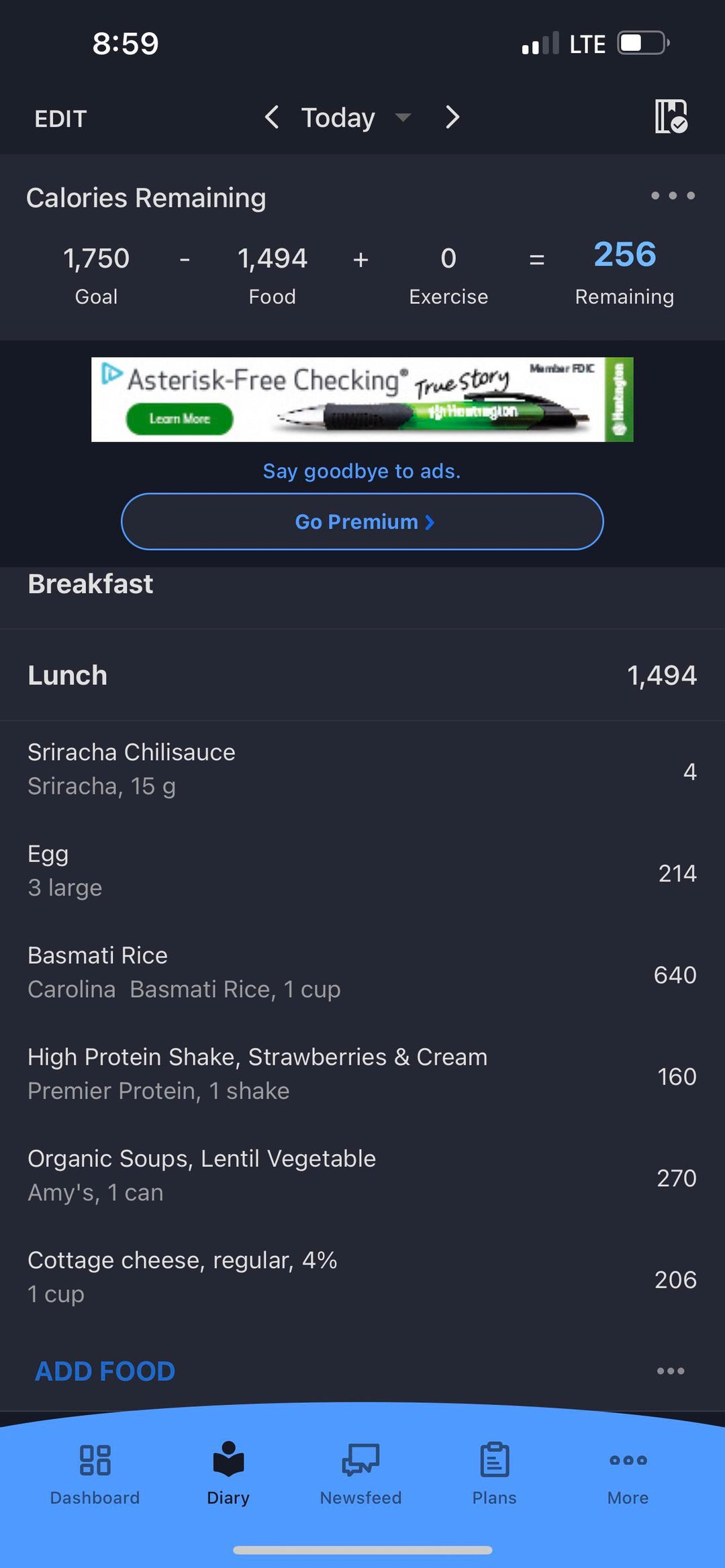Switch to the Dashboard tab
The height and width of the screenshot is (1568, 725).
click(95, 1473)
